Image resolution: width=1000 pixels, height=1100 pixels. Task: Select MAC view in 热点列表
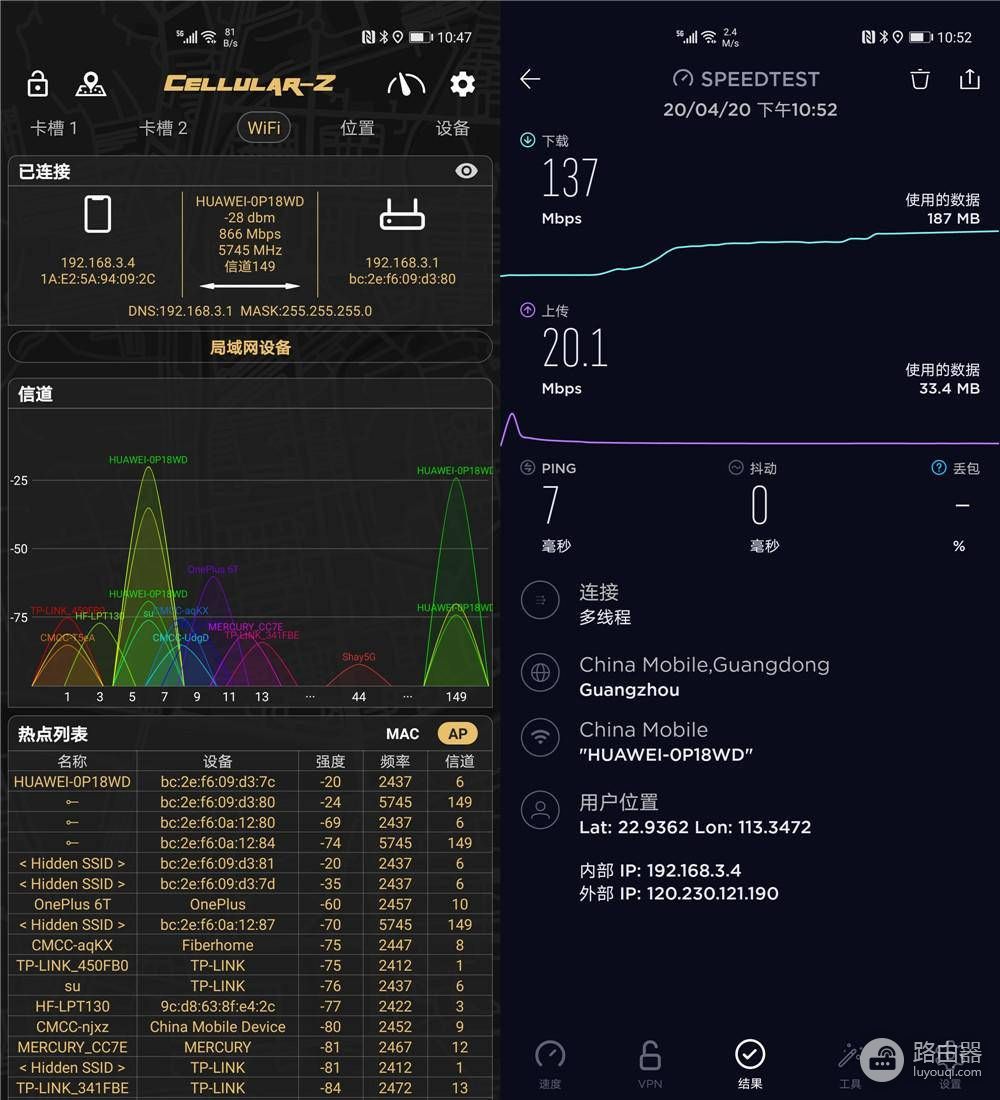coord(402,733)
